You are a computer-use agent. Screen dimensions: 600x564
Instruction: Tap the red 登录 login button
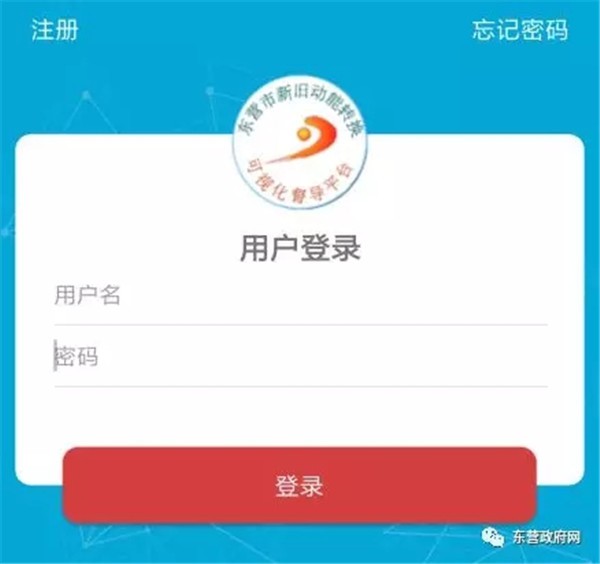click(300, 486)
